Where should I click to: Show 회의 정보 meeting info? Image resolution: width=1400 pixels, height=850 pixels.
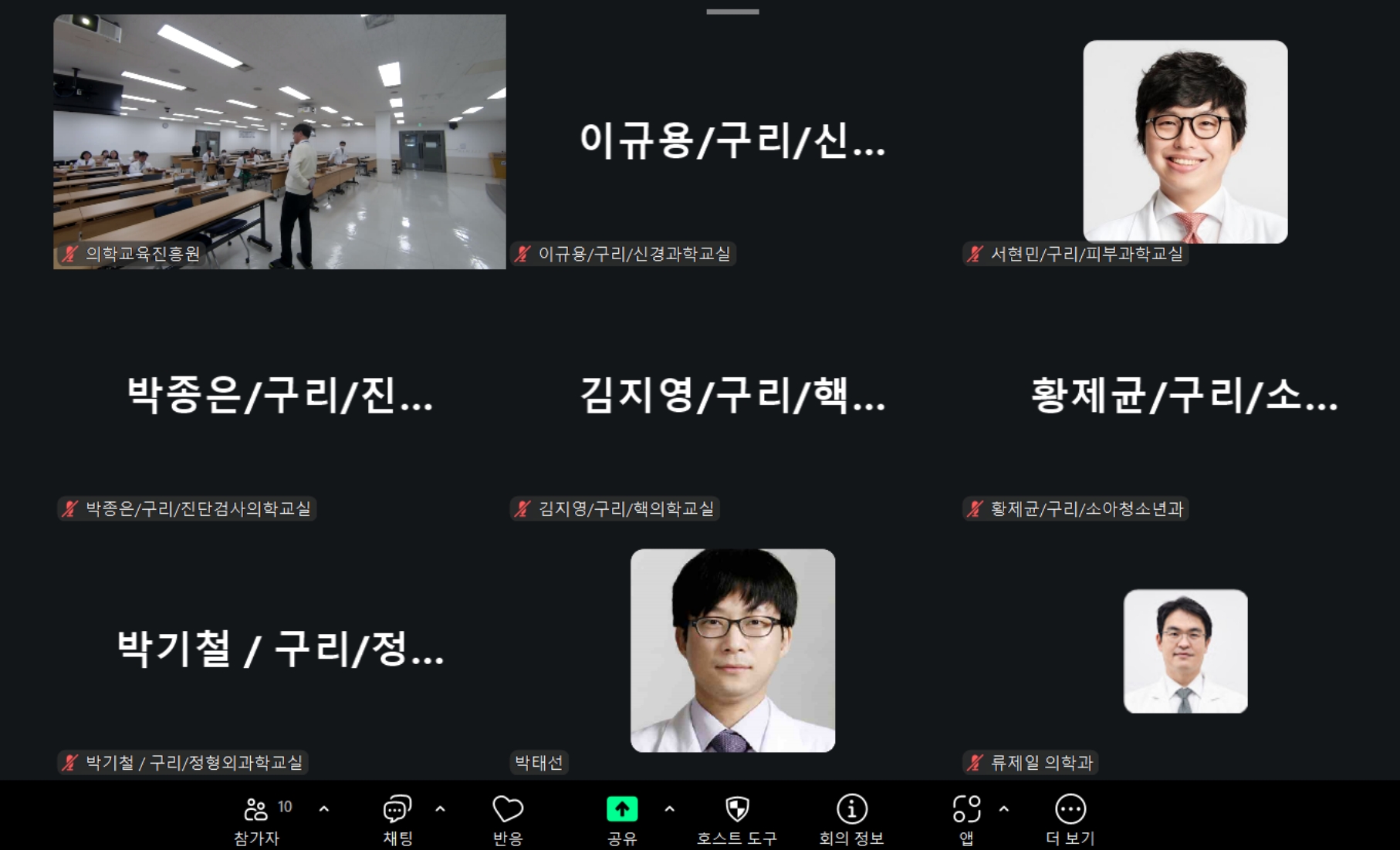coord(851,819)
